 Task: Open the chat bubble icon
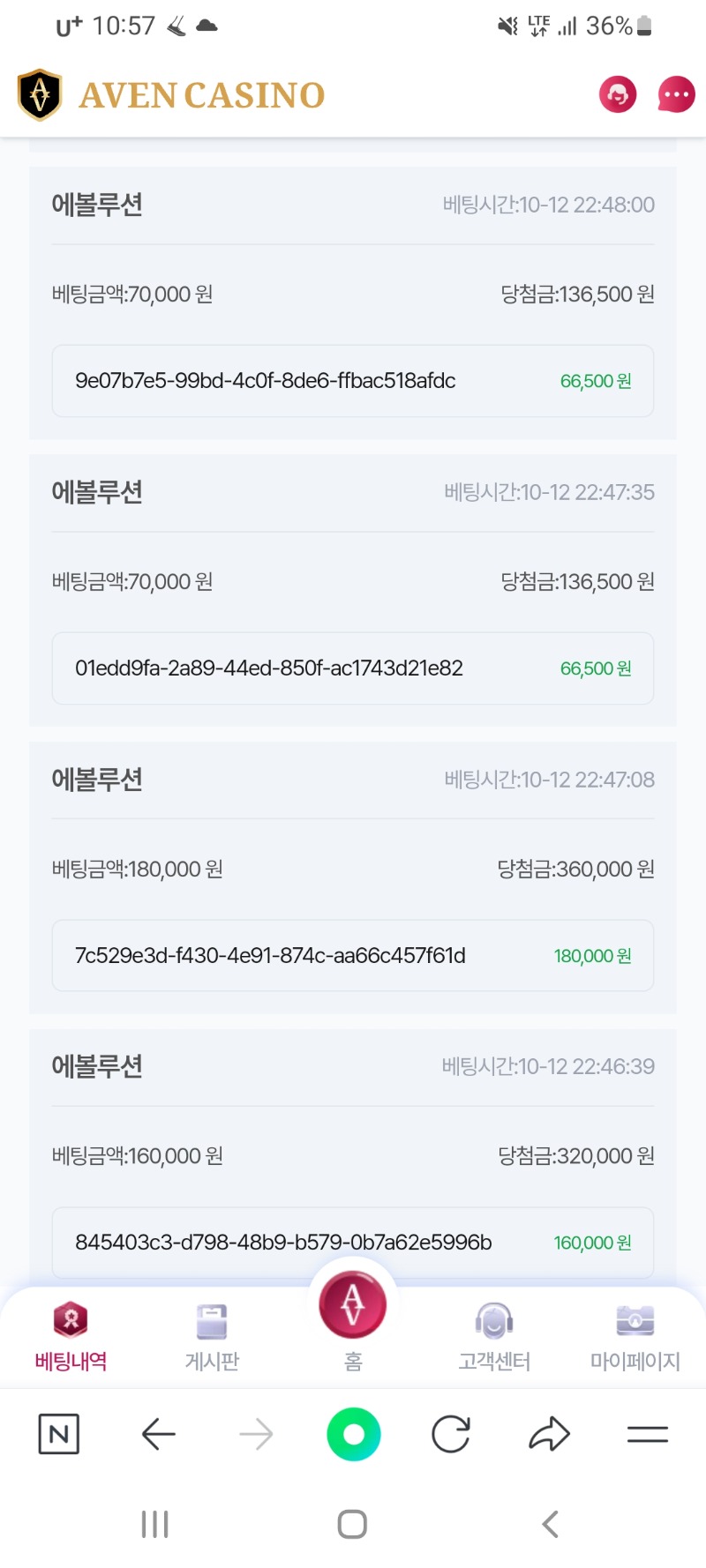676,94
